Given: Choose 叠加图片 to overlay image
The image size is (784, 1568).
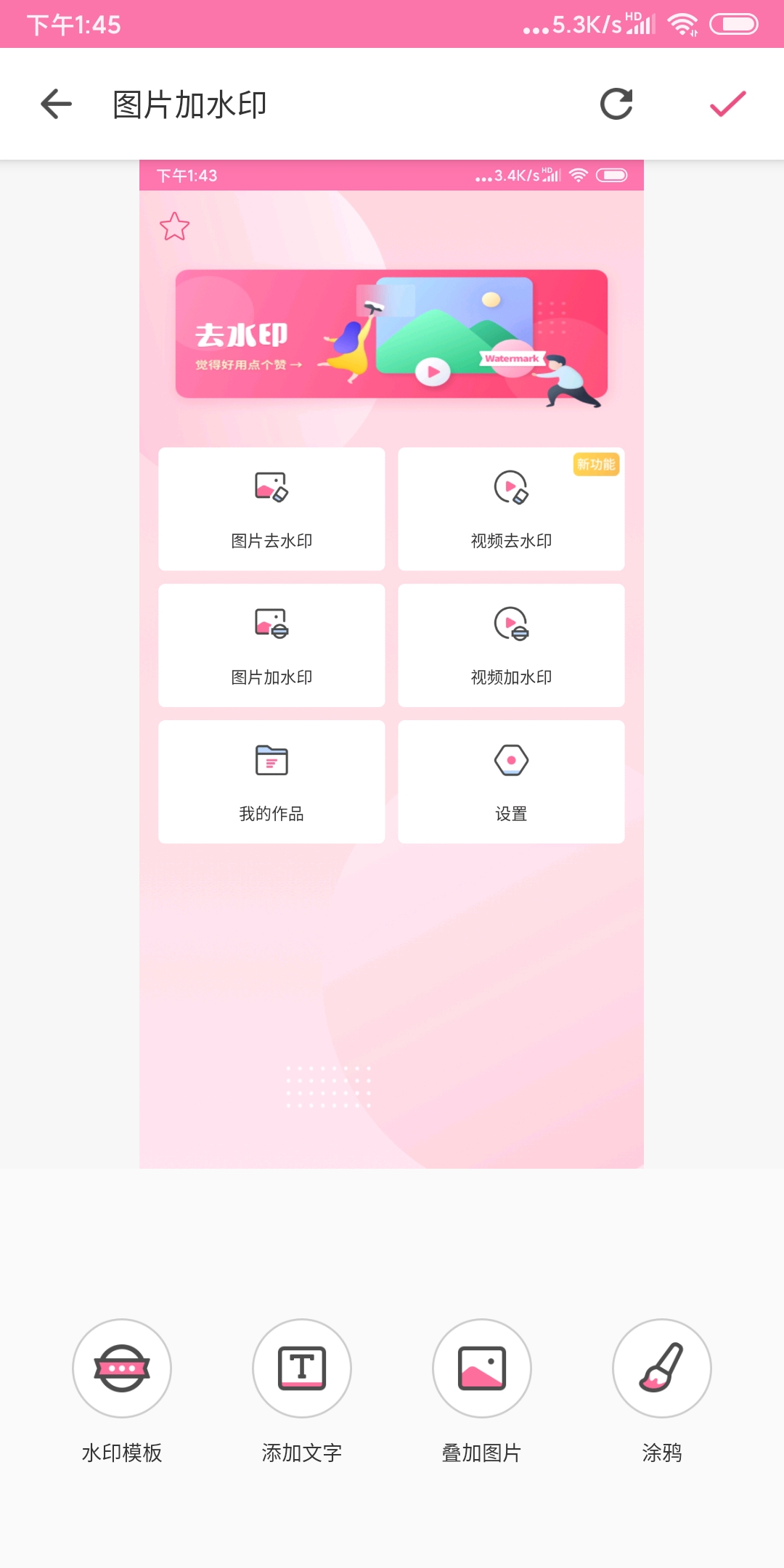Looking at the screenshot, I should click(482, 1368).
